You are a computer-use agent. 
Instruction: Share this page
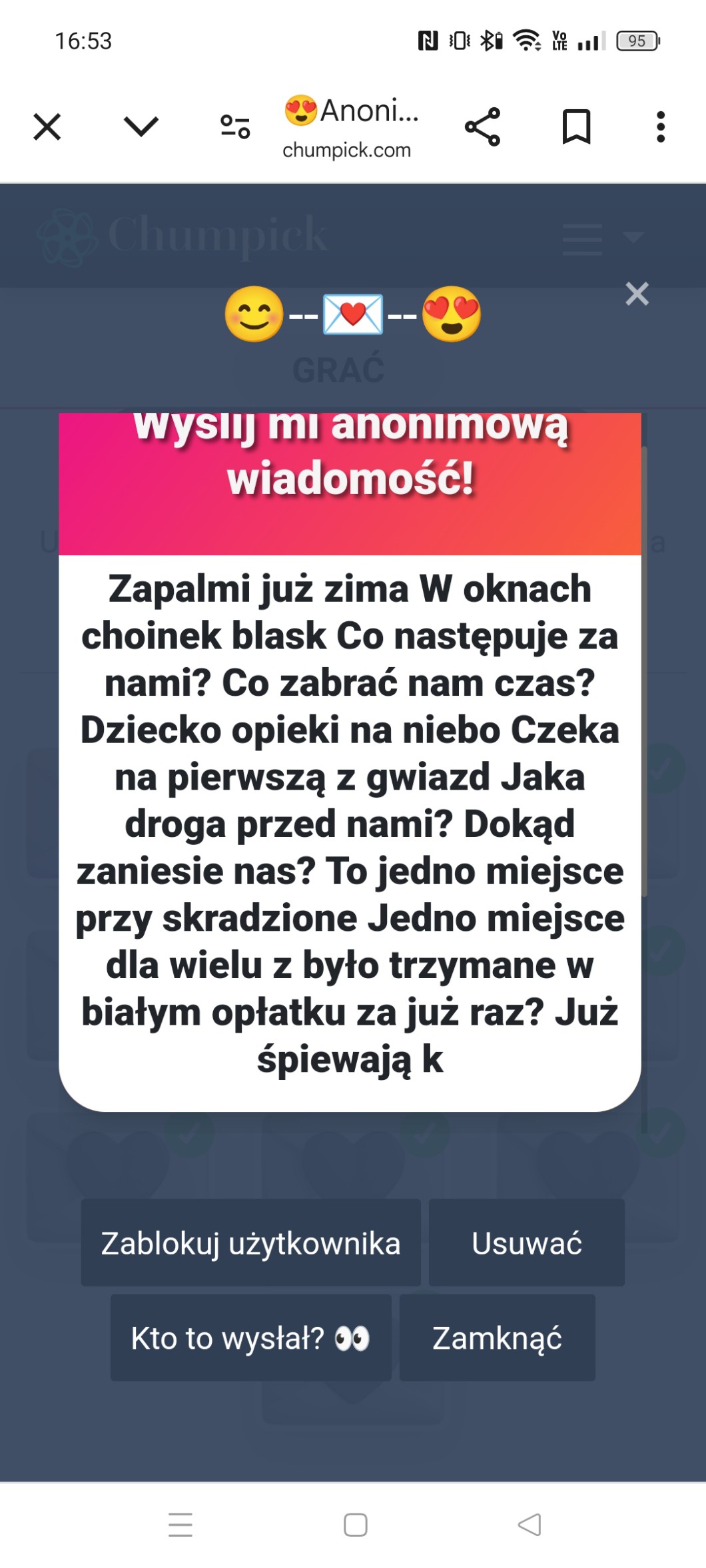pyautogui.click(x=482, y=127)
